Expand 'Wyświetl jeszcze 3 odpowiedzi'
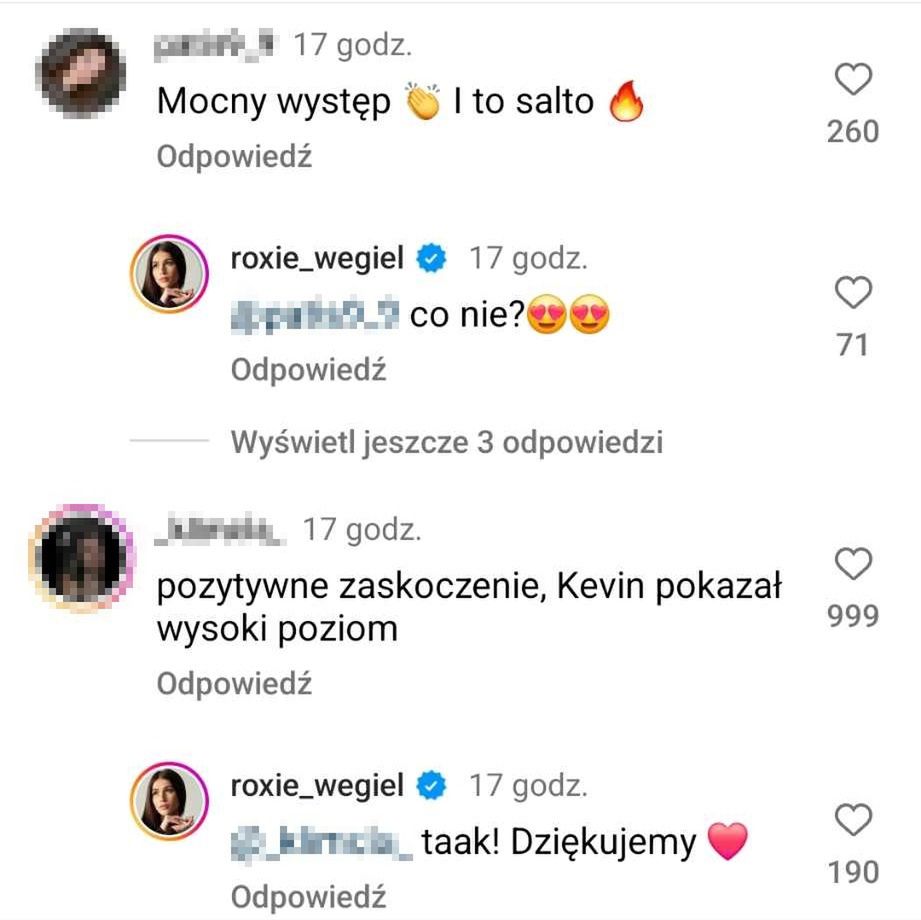The image size is (921, 920). [446, 442]
